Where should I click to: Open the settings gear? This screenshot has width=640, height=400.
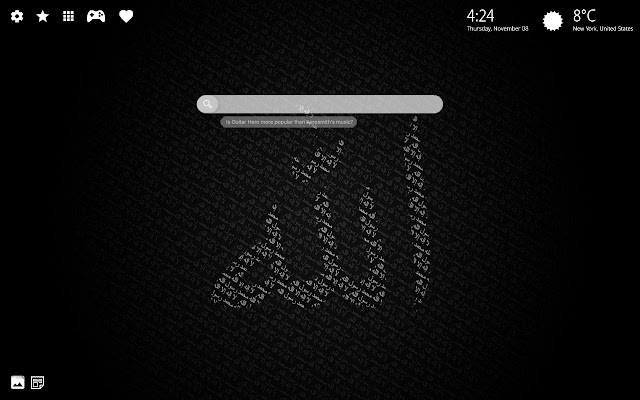pos(17,16)
